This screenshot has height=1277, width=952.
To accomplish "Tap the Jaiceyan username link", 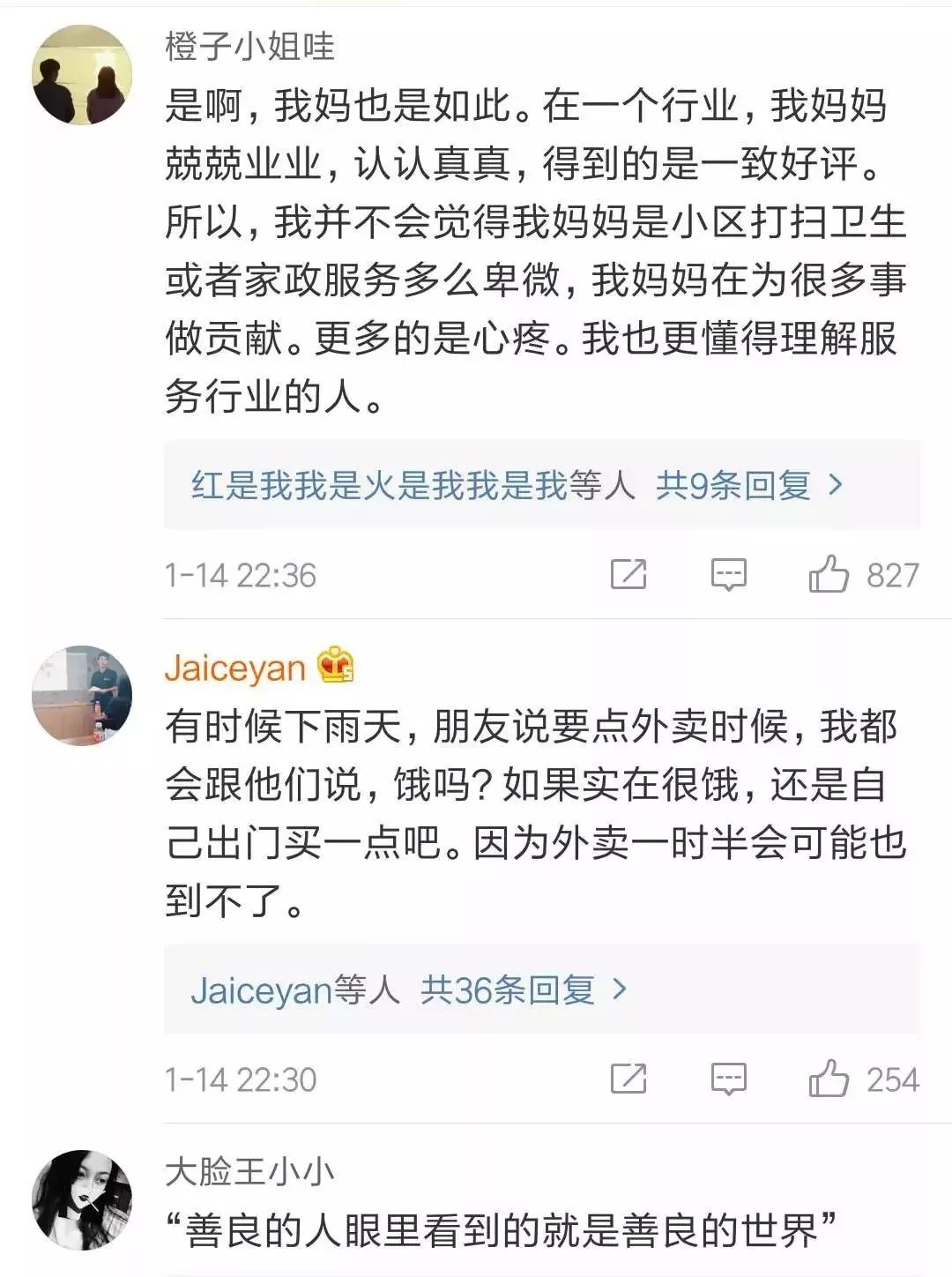I will click(234, 668).
